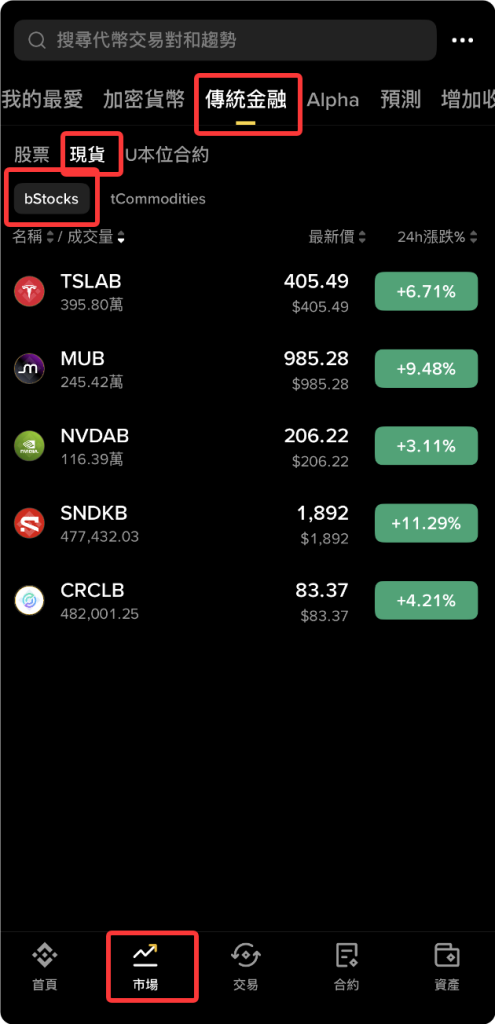Sort the list by 最新價
Screen dimensions: 495x1024
point(337,237)
